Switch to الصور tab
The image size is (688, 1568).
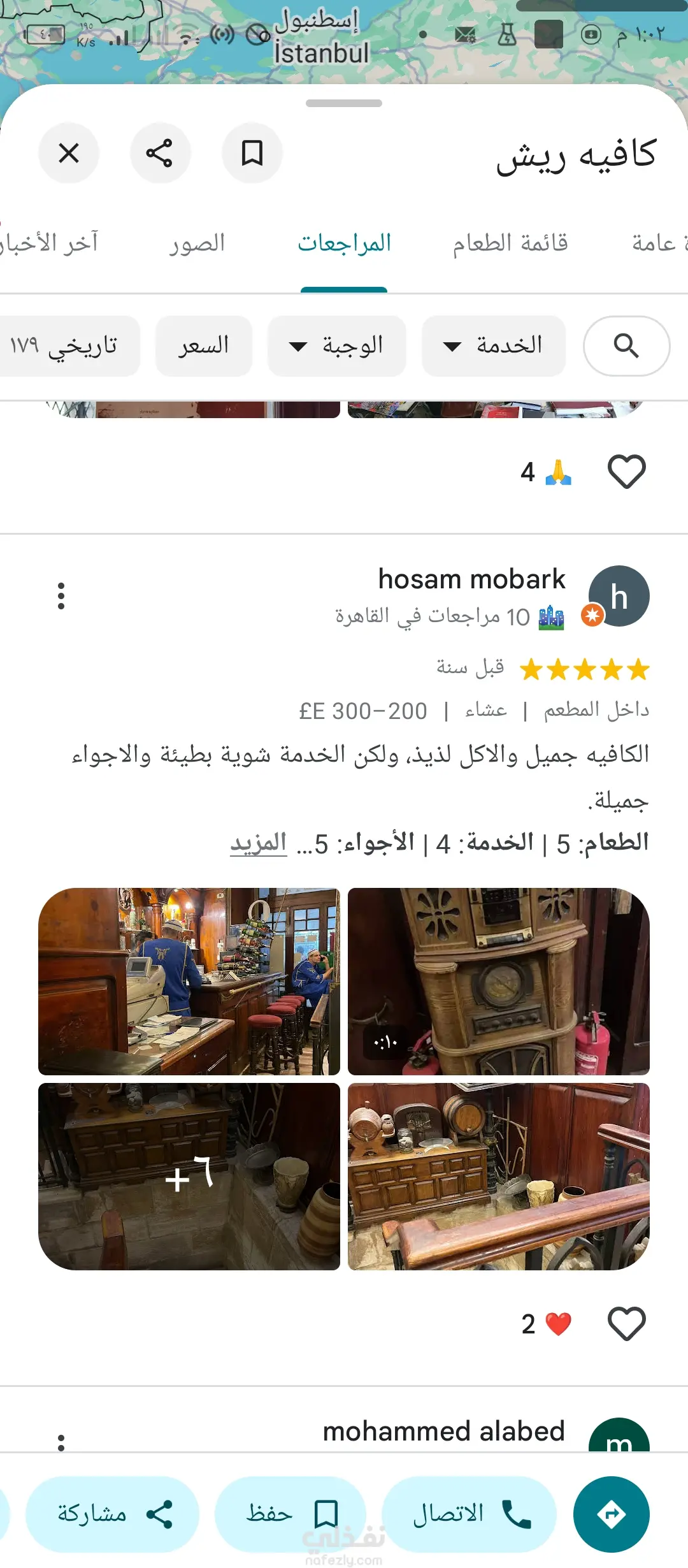197,243
